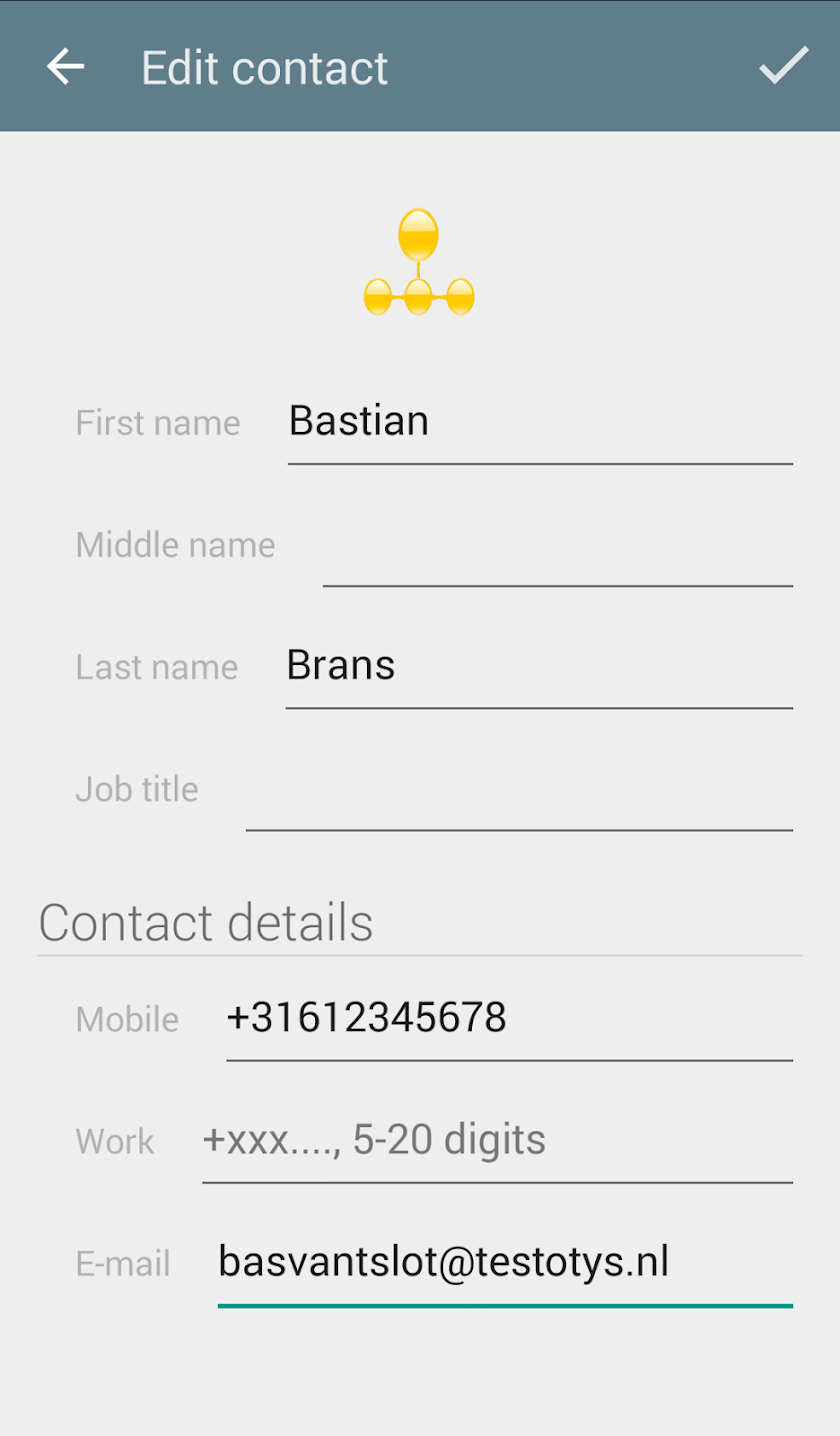The width and height of the screenshot is (840, 1436).
Task: Edit the Mobile number field
Action: click(x=509, y=1019)
